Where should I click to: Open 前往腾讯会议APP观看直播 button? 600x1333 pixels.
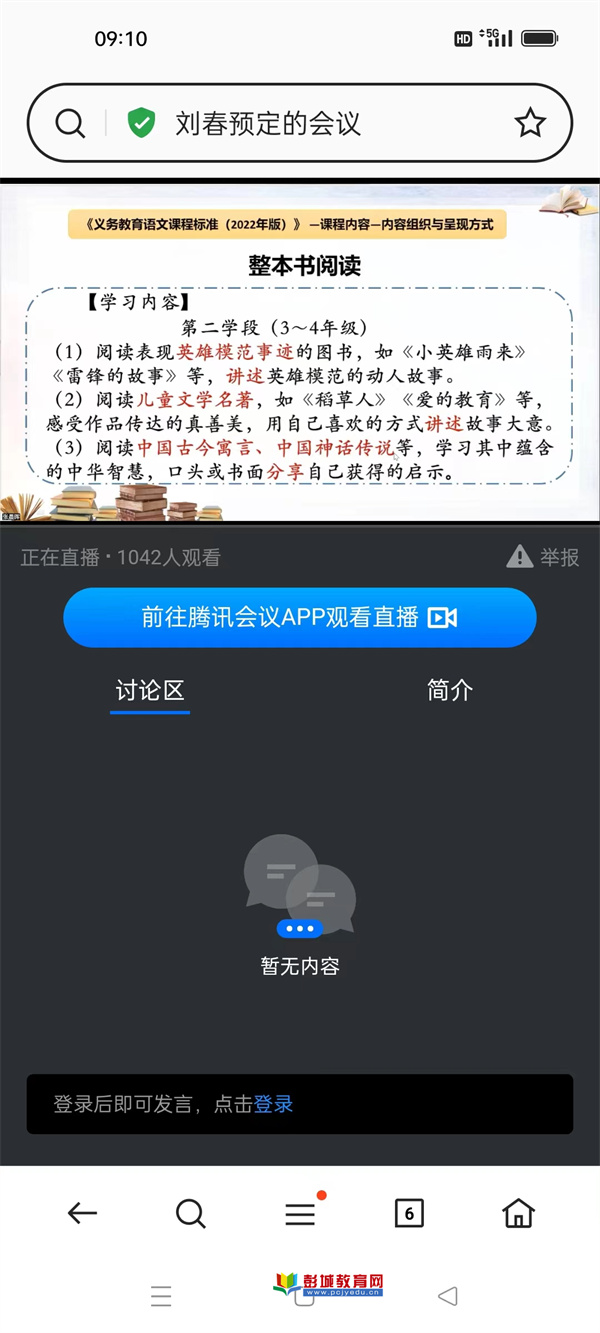click(300, 617)
